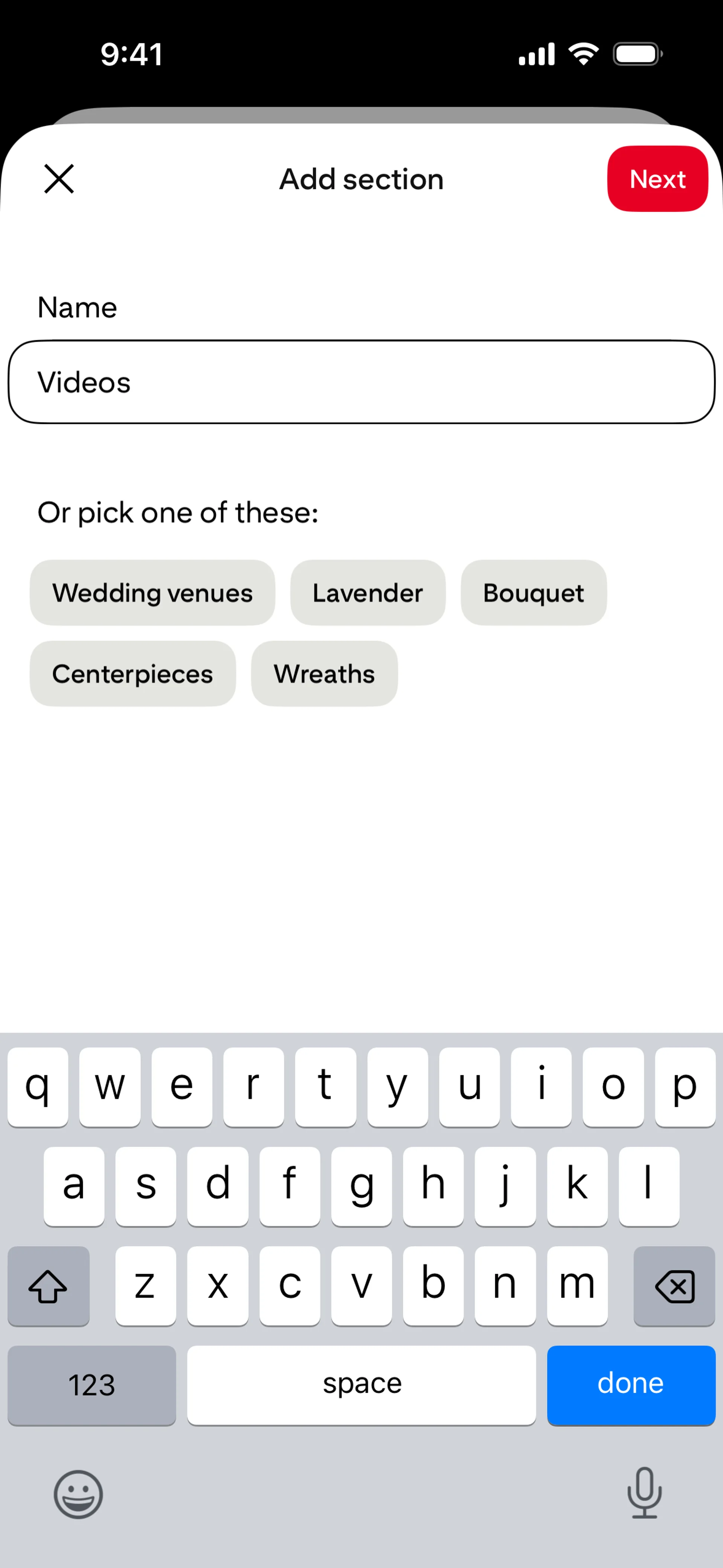Enable shift on the keyboard
The image size is (723, 1568).
[49, 1286]
